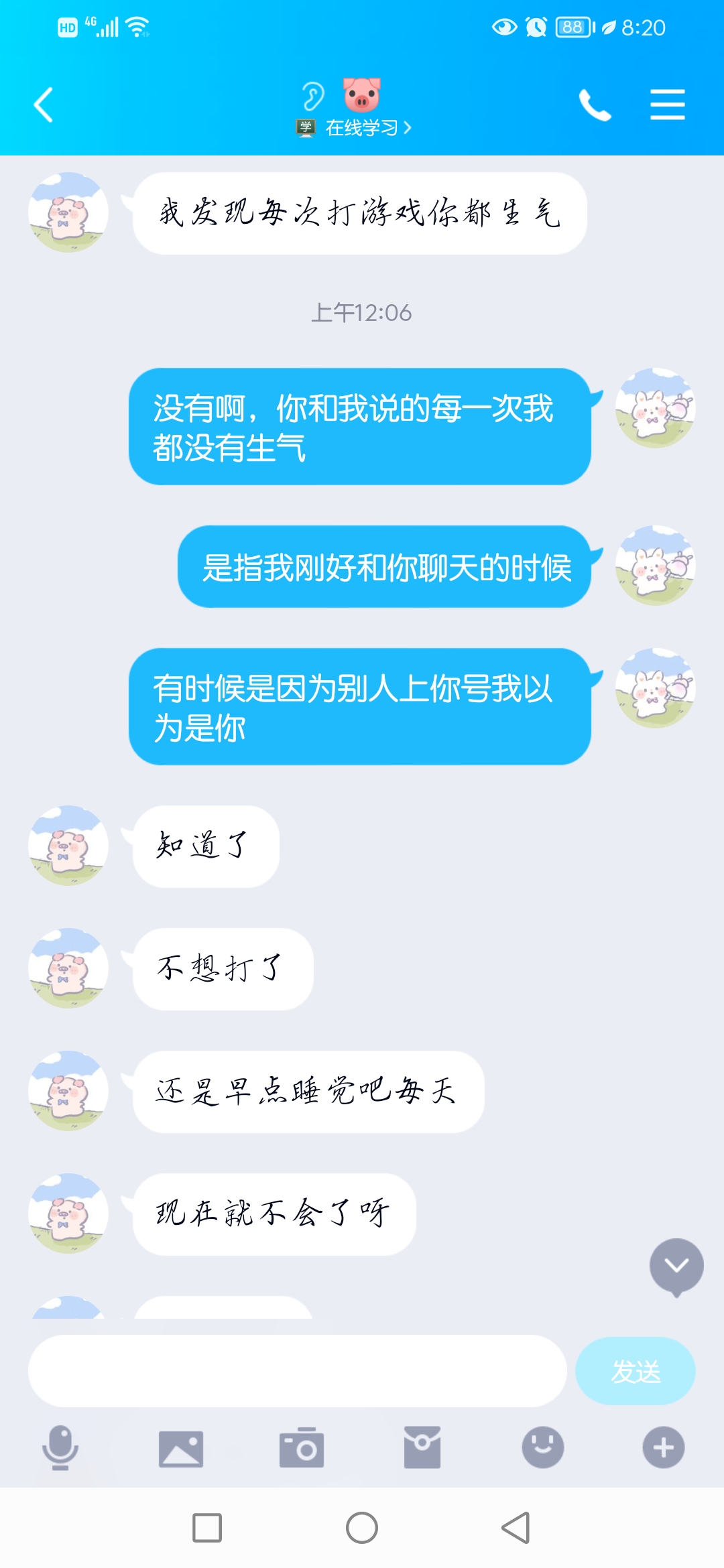Open the 在线学习 status link

[362, 127]
